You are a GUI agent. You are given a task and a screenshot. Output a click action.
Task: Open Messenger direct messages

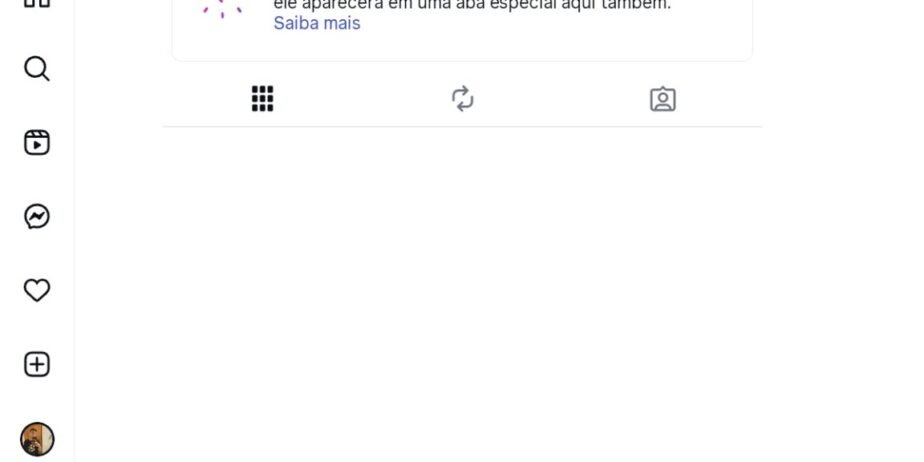[37, 217]
